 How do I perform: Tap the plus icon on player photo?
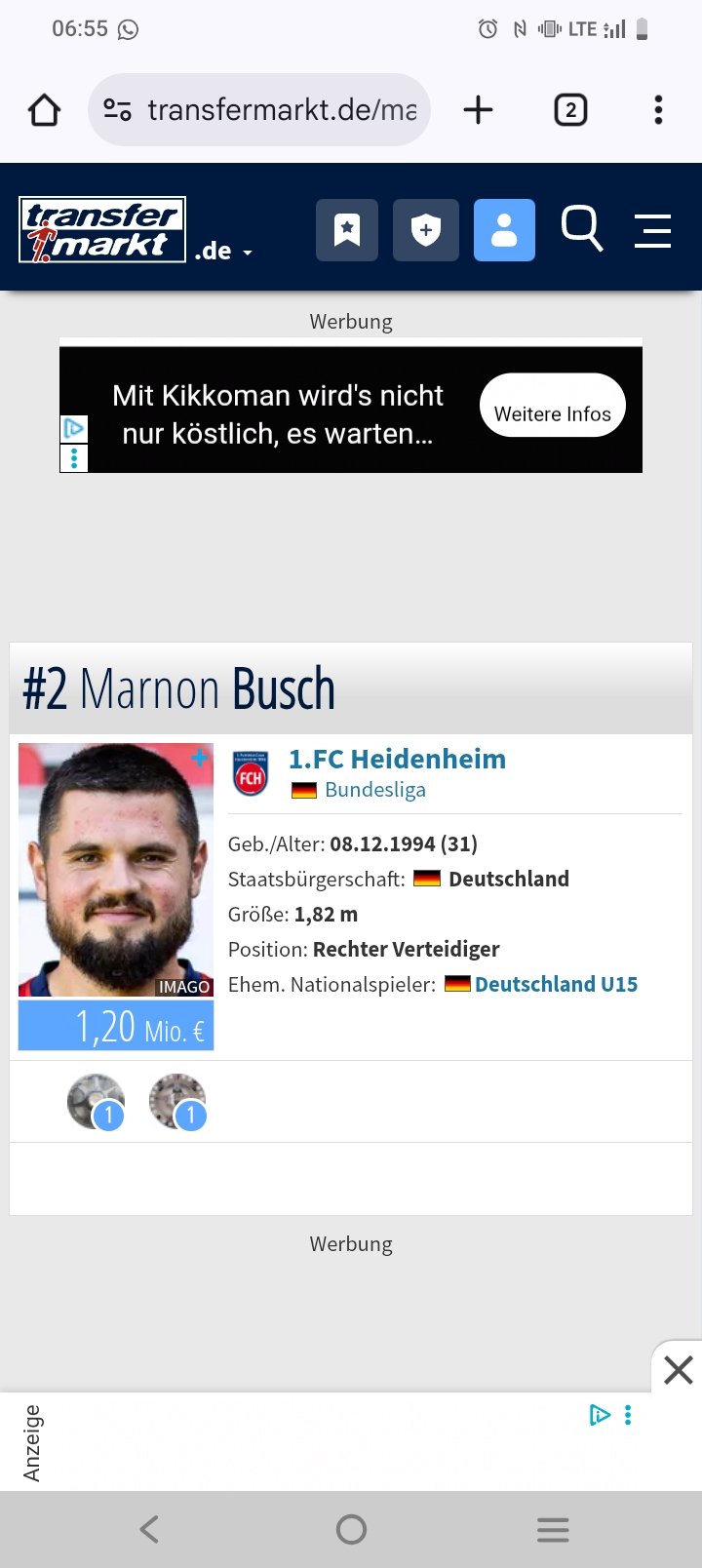(200, 758)
